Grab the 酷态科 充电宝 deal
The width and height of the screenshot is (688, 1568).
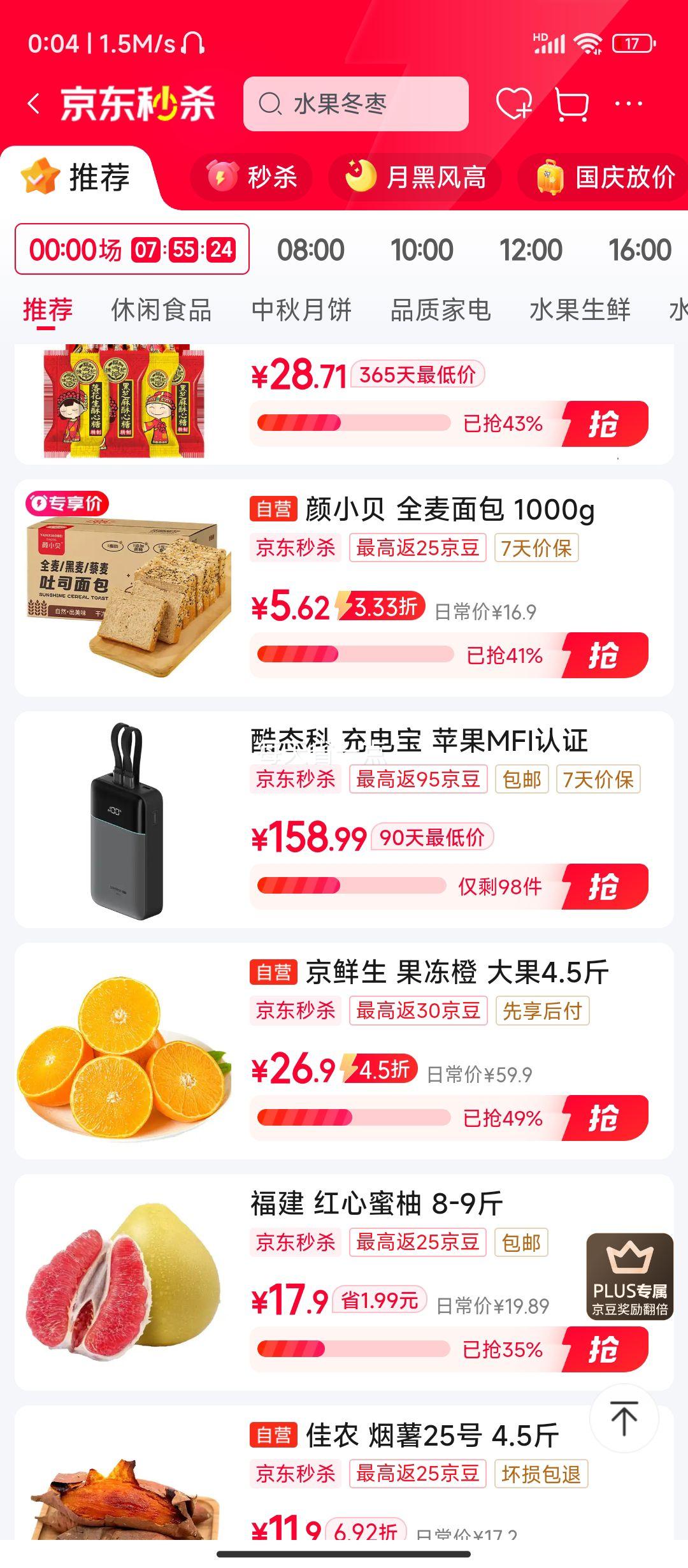pyautogui.click(x=604, y=887)
